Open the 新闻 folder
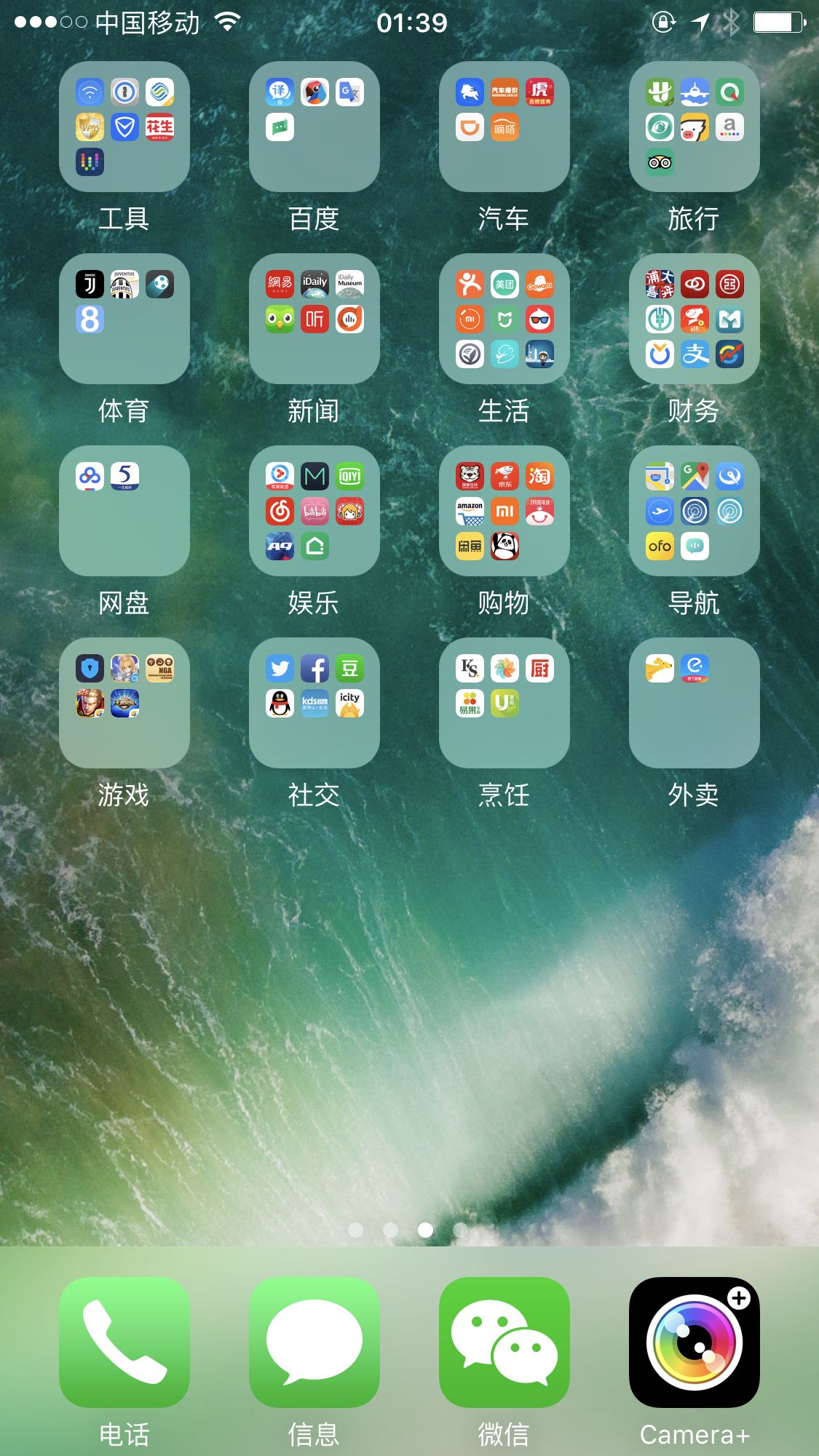The height and width of the screenshot is (1456, 819). pos(314,319)
